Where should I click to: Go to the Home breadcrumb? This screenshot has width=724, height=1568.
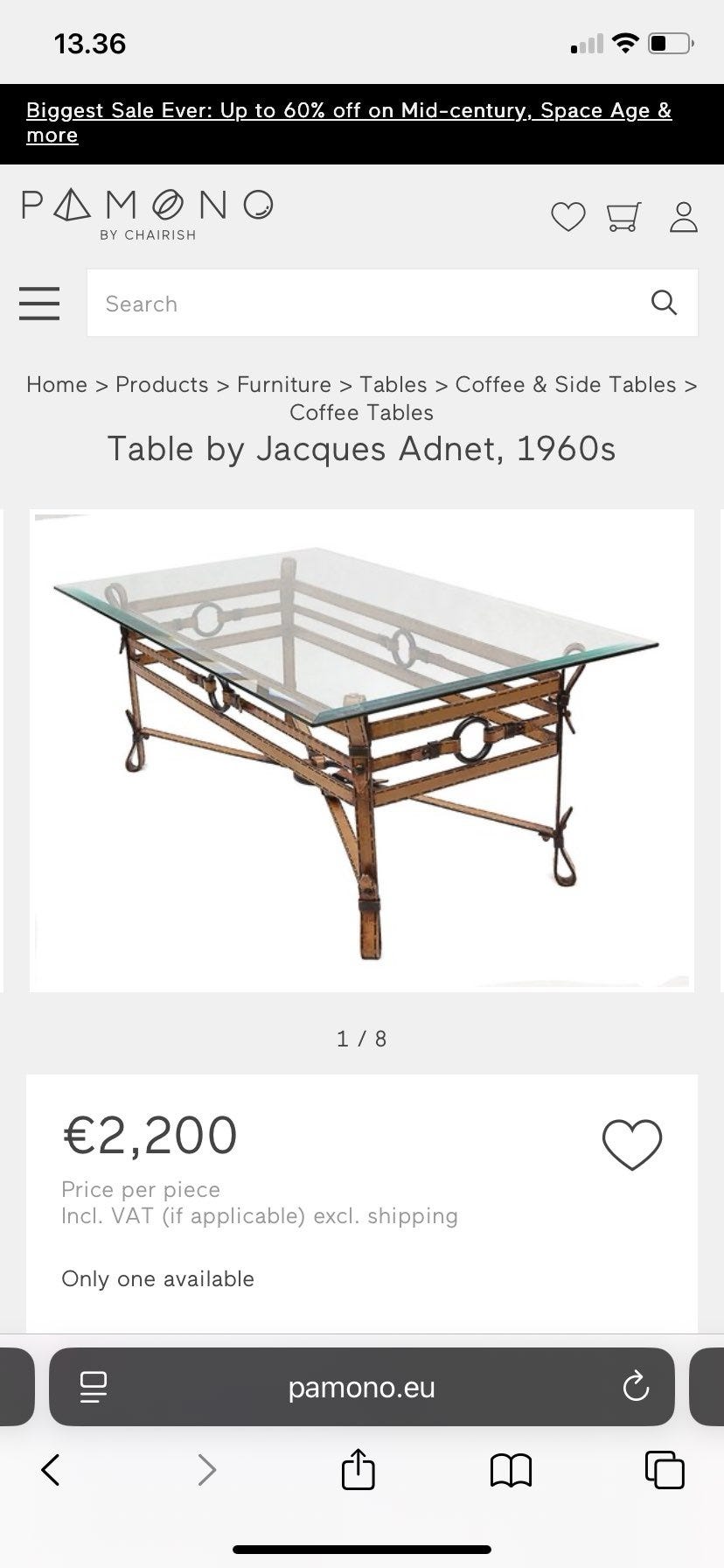click(56, 384)
